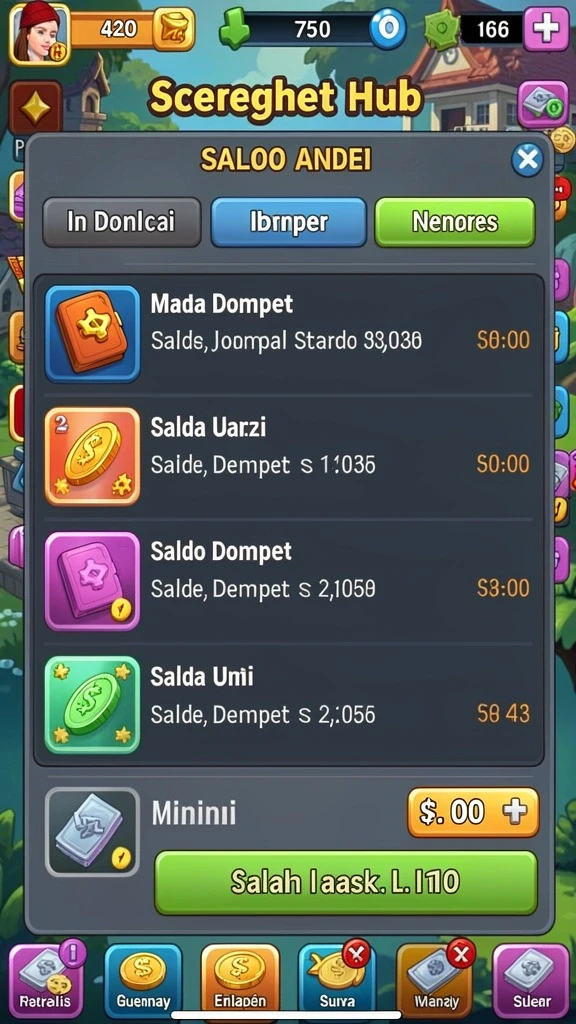Choose the Salda Umi row
Viewport: 576px width, 1024px height.
click(x=288, y=705)
